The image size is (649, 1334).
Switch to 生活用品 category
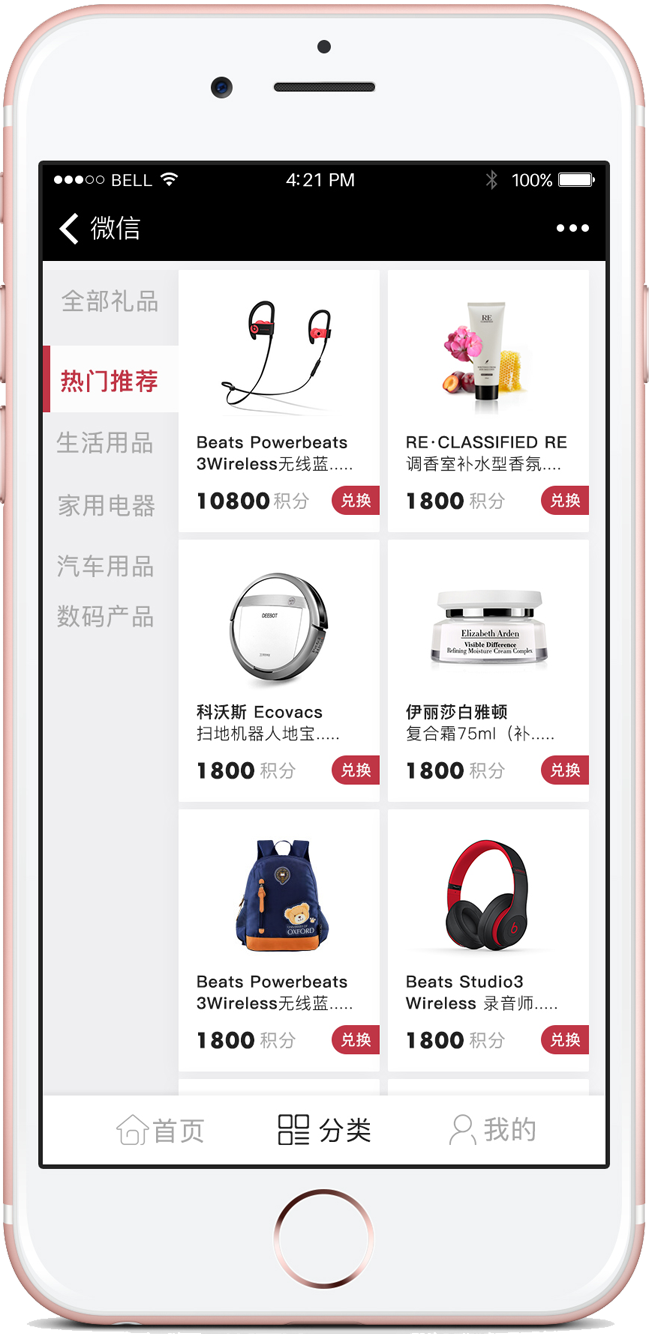105,443
